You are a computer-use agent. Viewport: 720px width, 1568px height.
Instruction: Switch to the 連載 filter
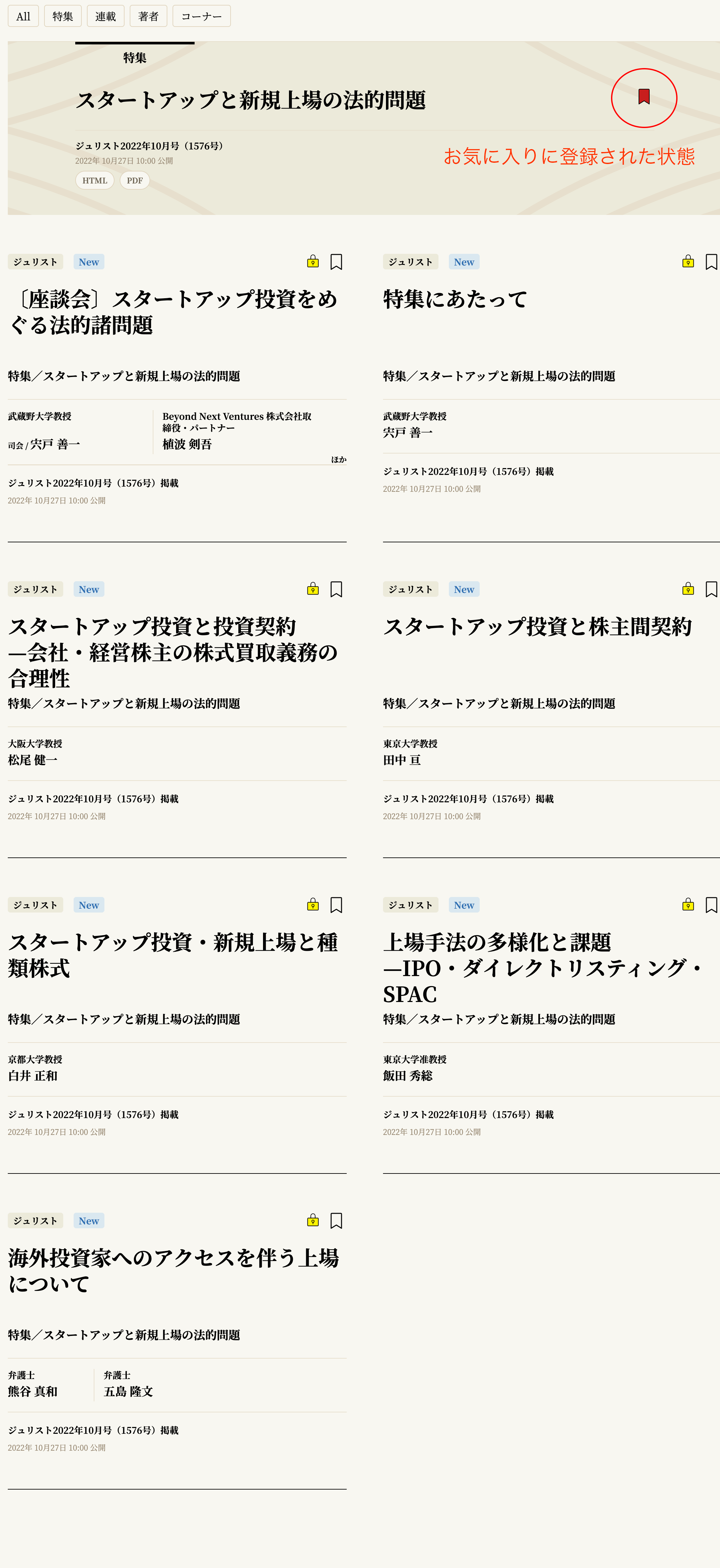105,17
